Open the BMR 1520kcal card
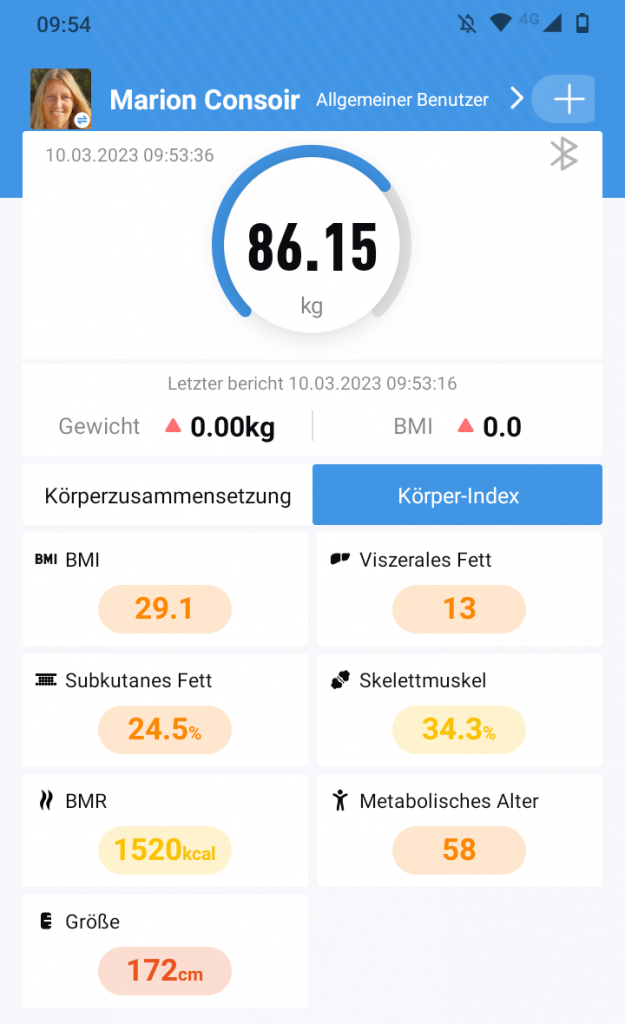625x1024 pixels. tap(165, 830)
